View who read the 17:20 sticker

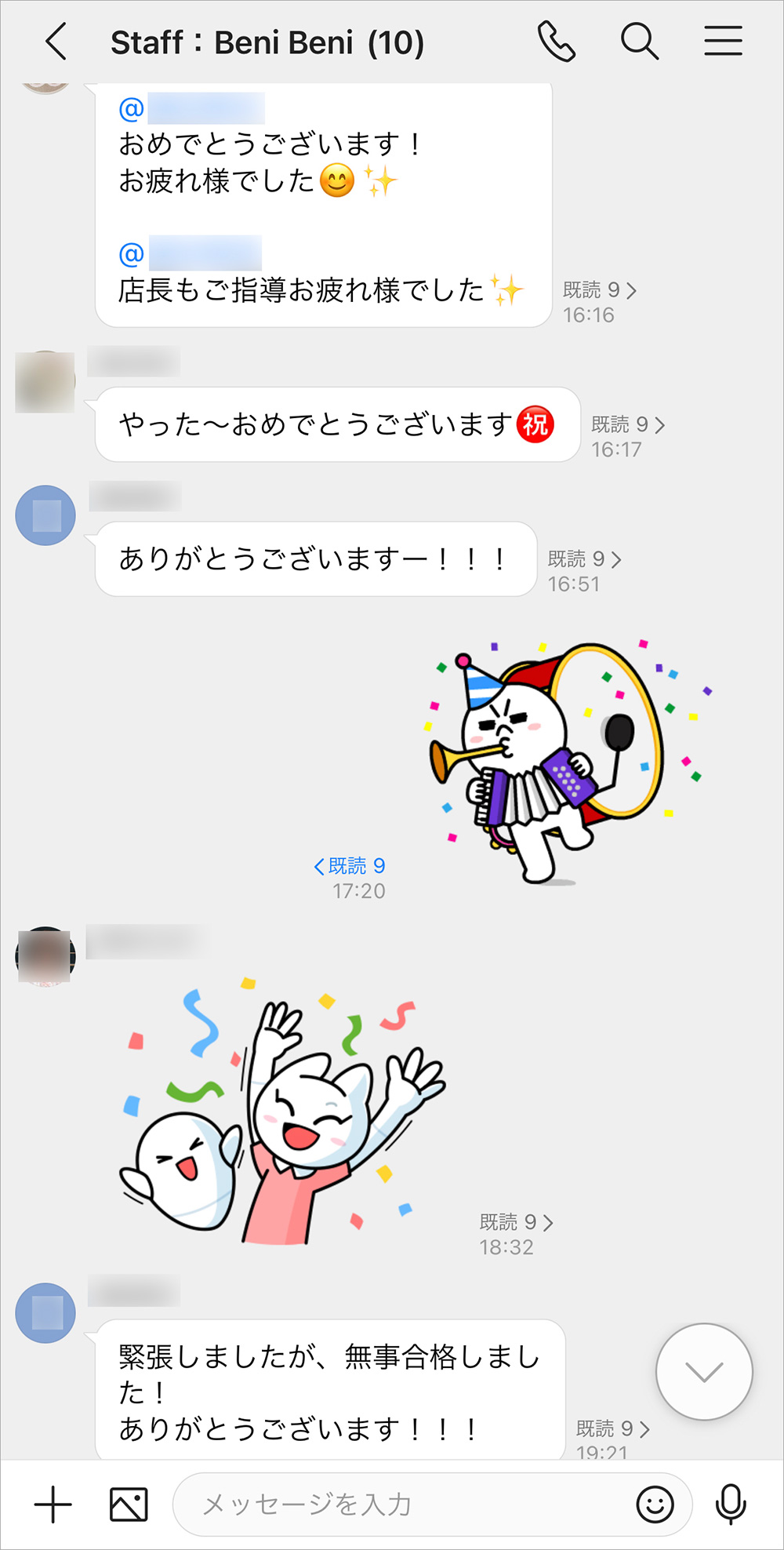tap(350, 866)
